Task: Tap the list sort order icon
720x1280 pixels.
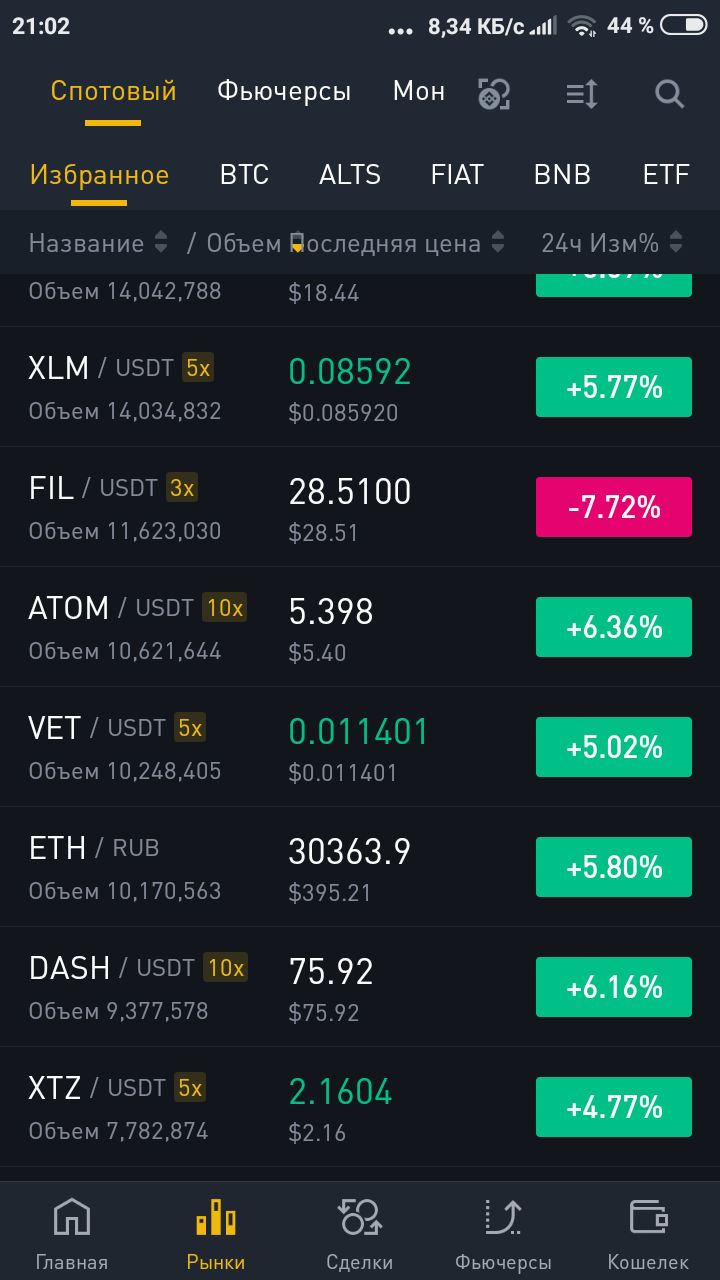Action: click(x=581, y=94)
